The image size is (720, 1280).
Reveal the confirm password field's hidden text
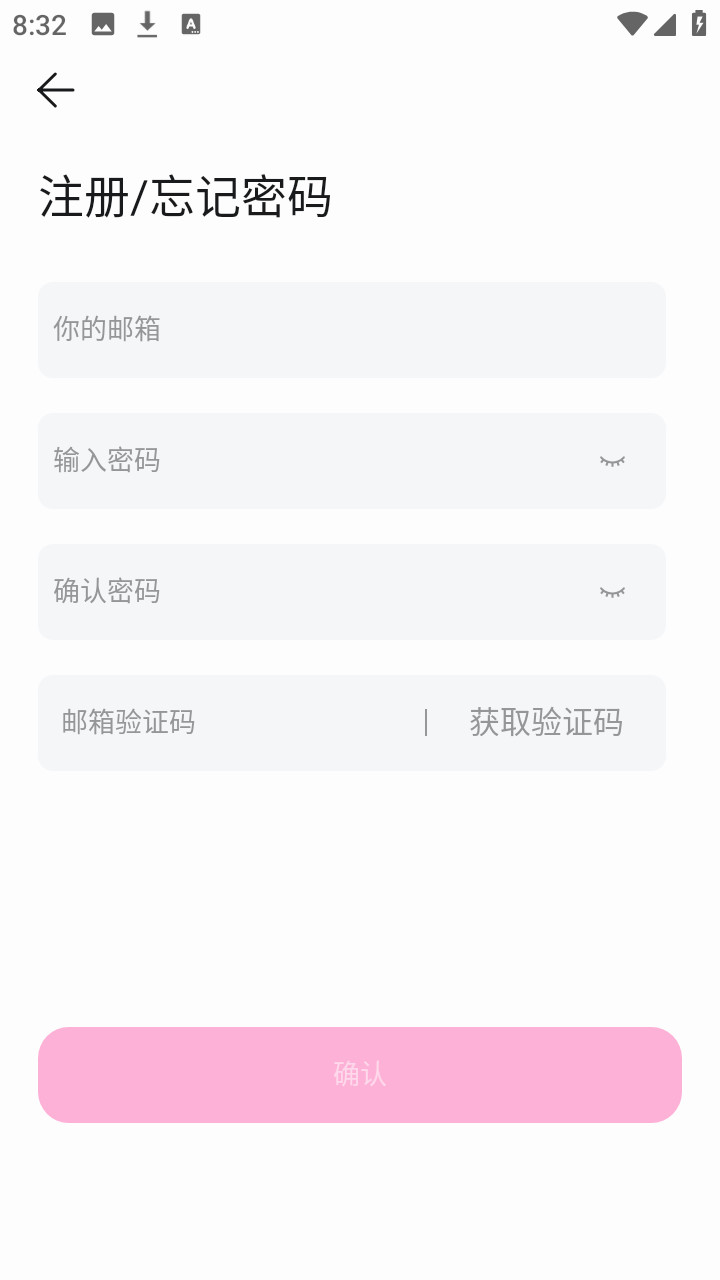613,592
